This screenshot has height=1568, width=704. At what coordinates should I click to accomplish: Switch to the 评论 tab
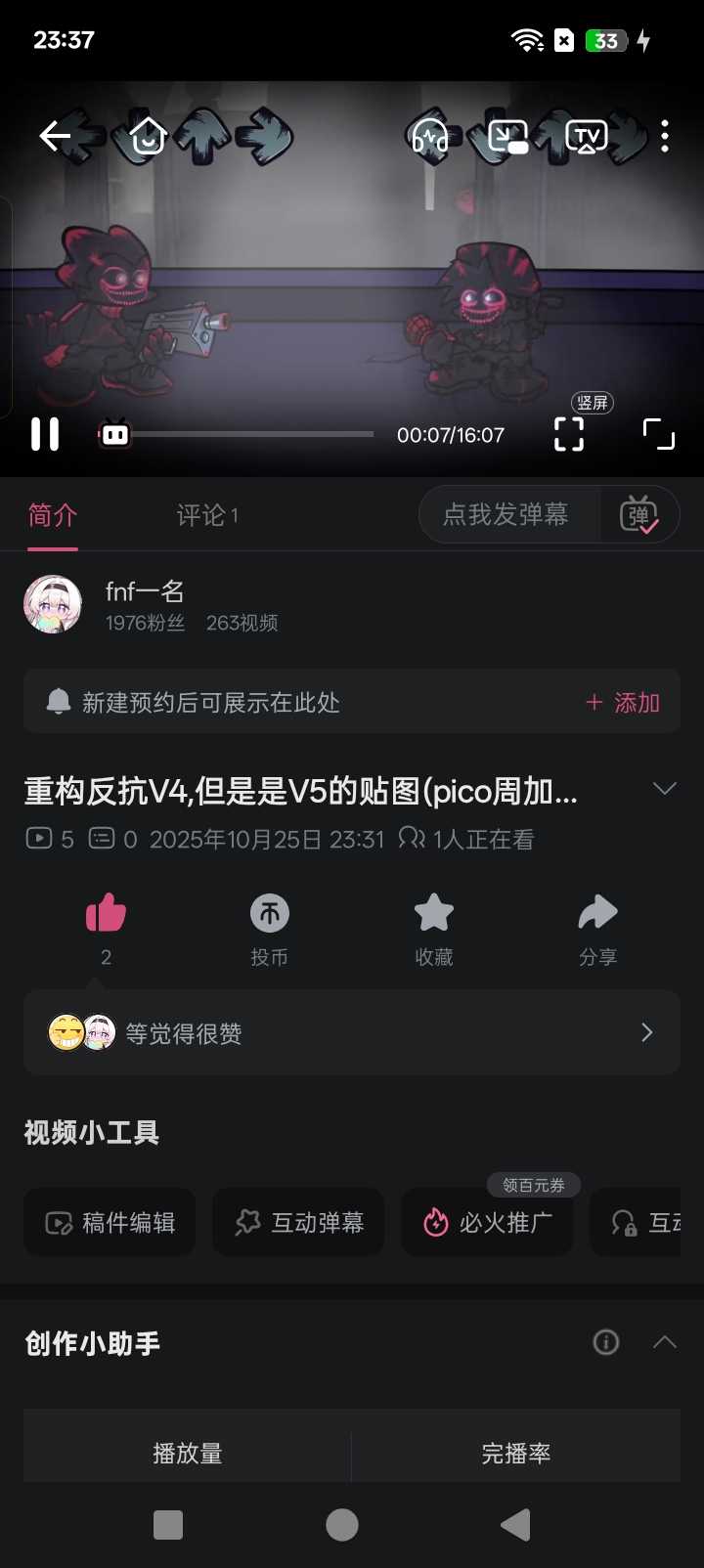pyautogui.click(x=206, y=515)
